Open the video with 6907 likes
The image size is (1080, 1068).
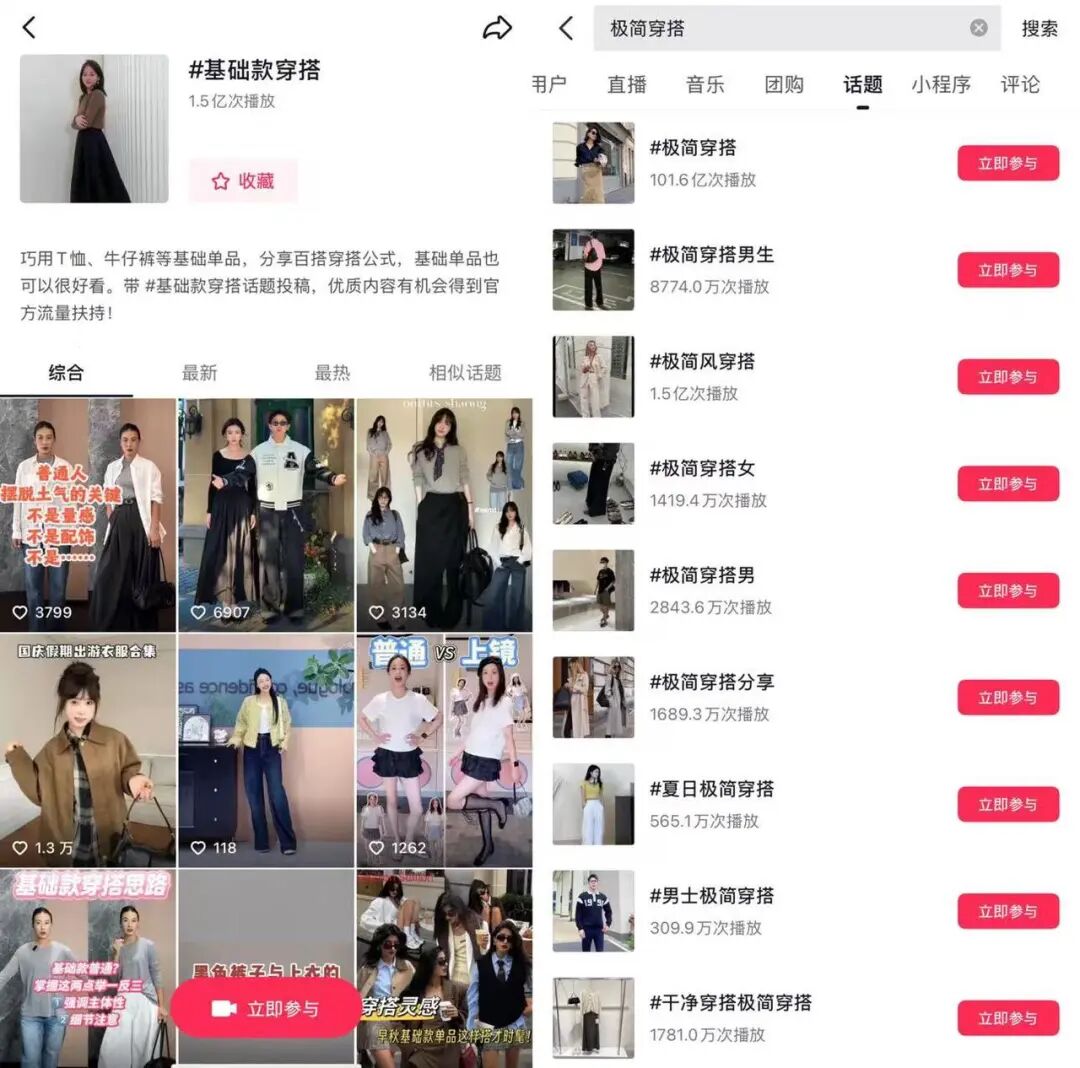(x=266, y=514)
